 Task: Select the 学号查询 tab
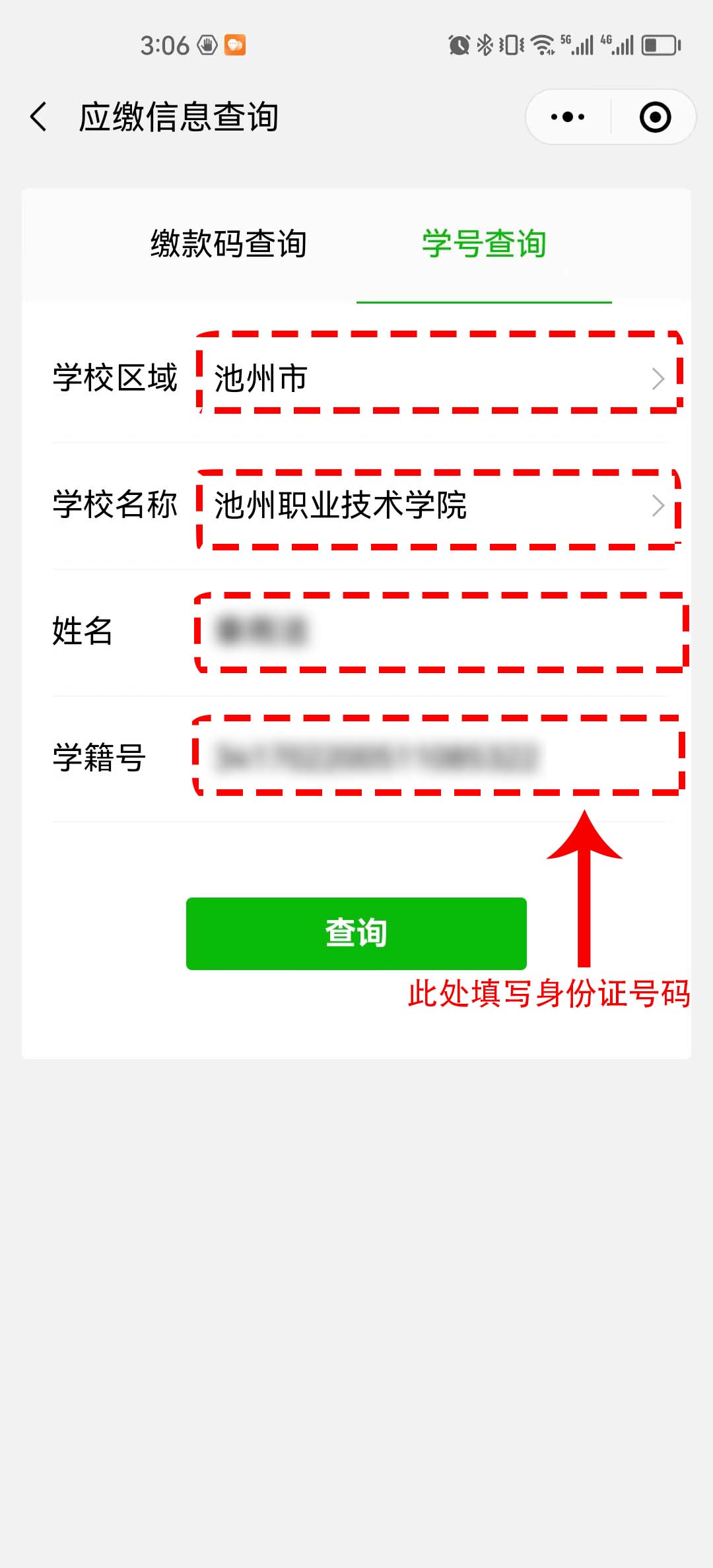pyautogui.click(x=484, y=244)
